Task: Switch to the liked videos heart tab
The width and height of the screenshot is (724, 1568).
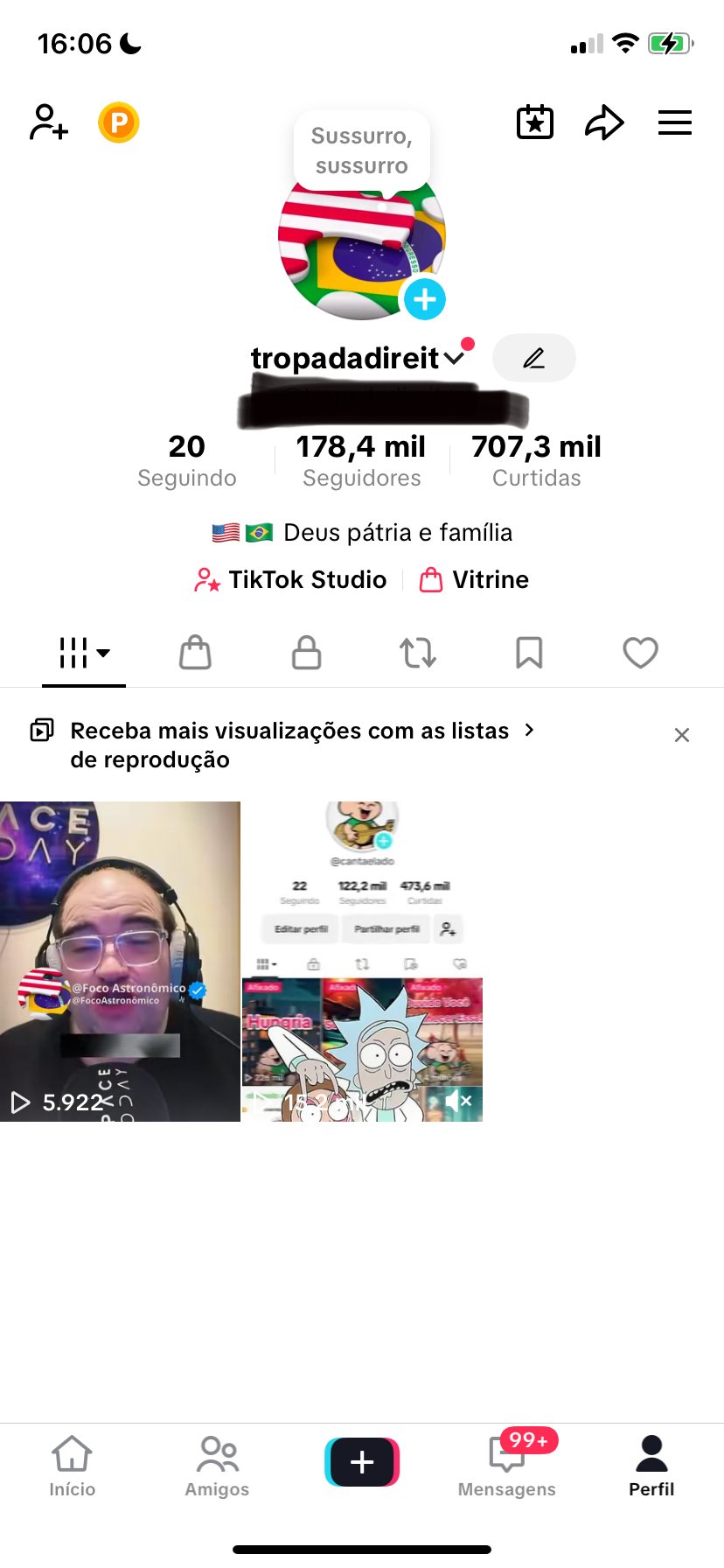Action: point(640,653)
